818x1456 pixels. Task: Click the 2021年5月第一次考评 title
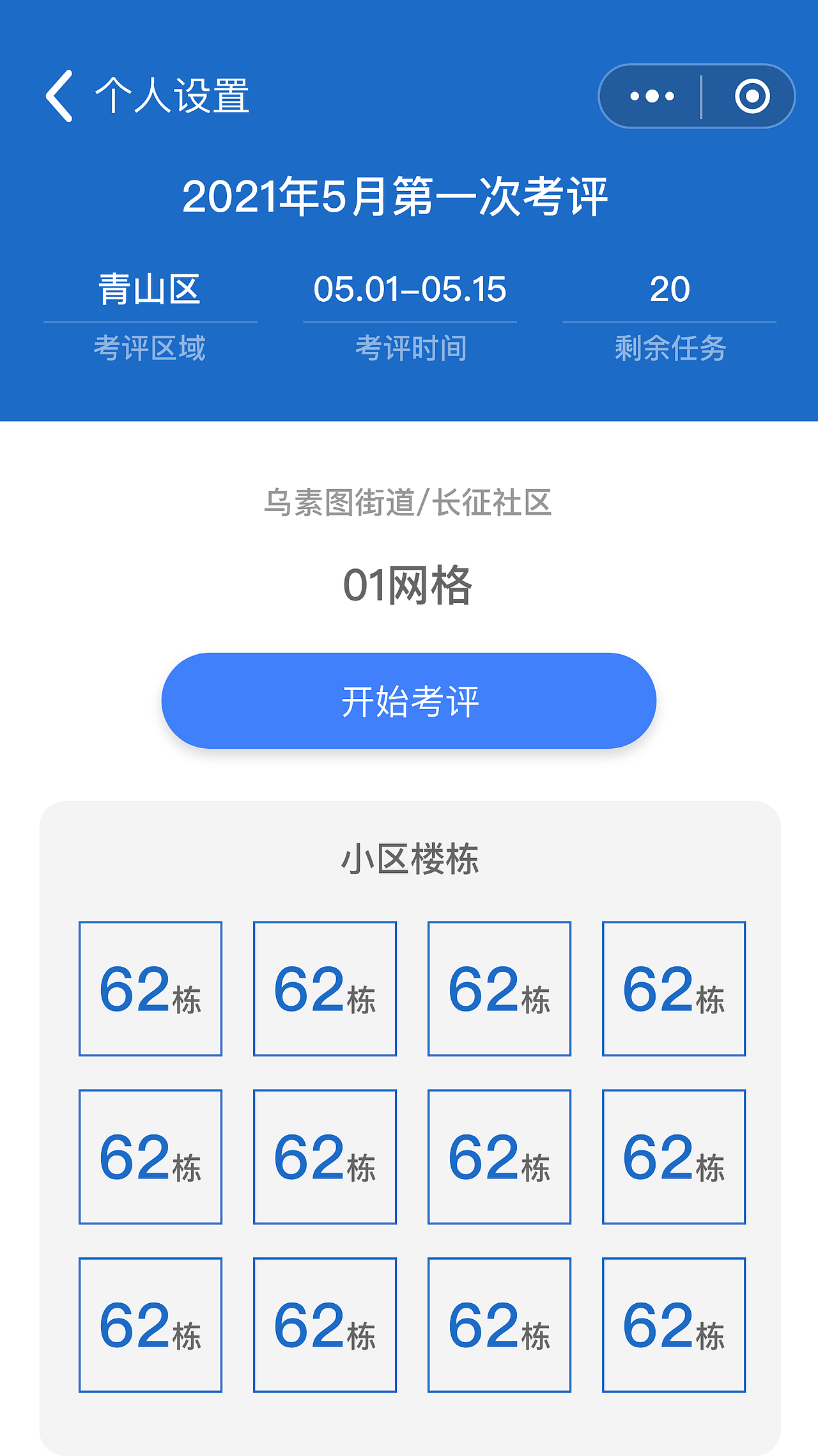coord(397,196)
